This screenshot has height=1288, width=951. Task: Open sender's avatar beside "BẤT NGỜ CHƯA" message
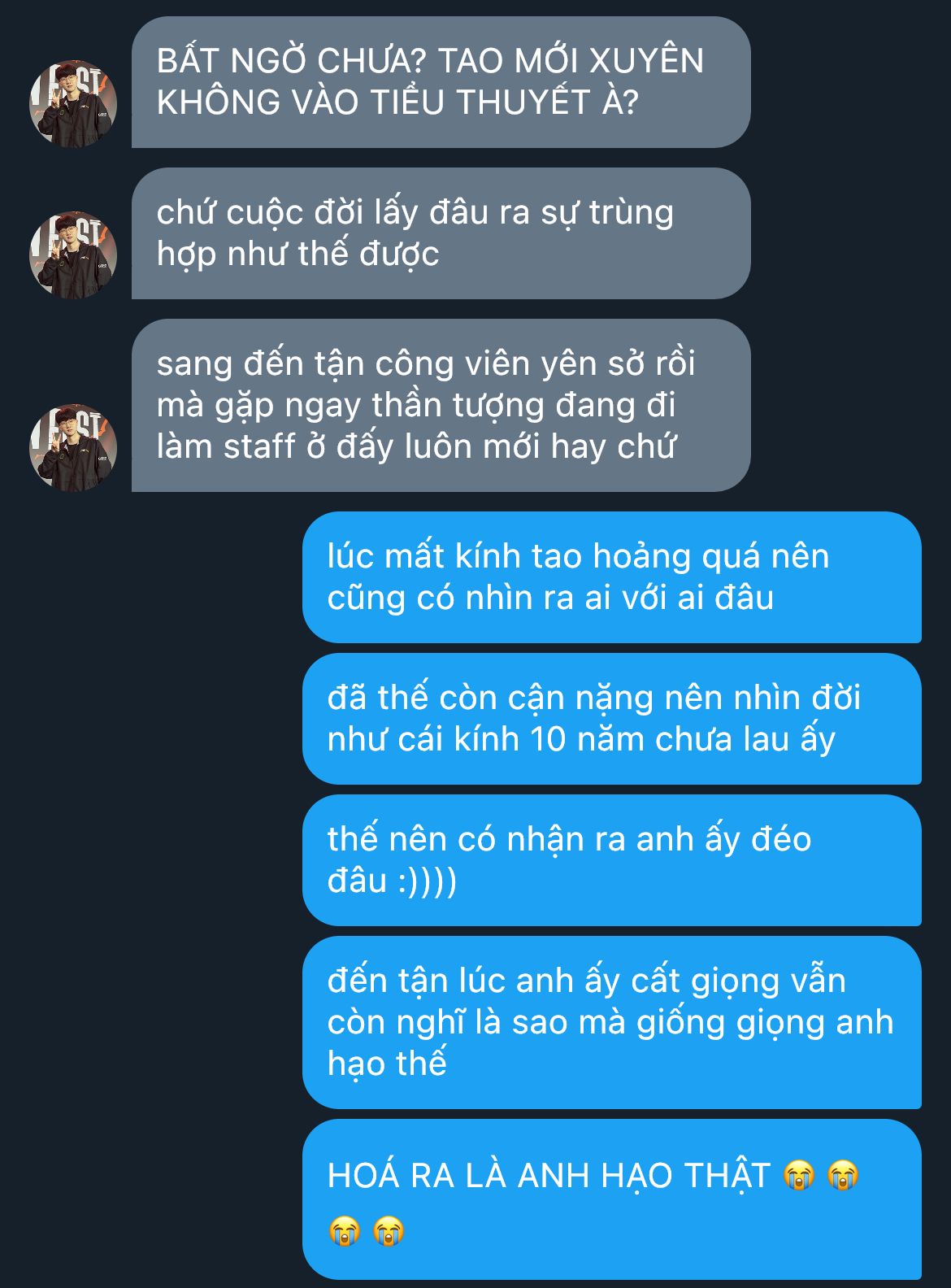73,103
